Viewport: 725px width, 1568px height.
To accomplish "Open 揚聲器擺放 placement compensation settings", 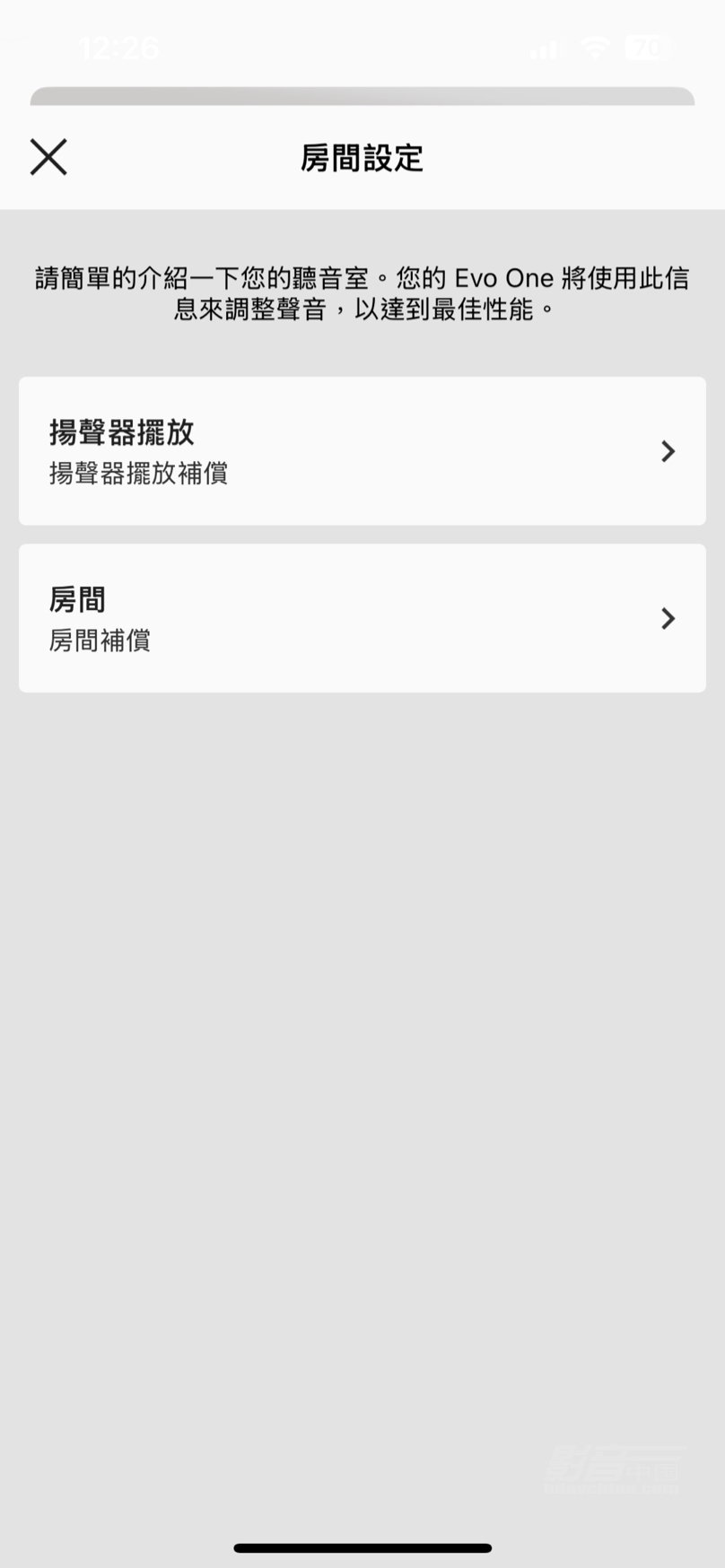I will tap(362, 451).
